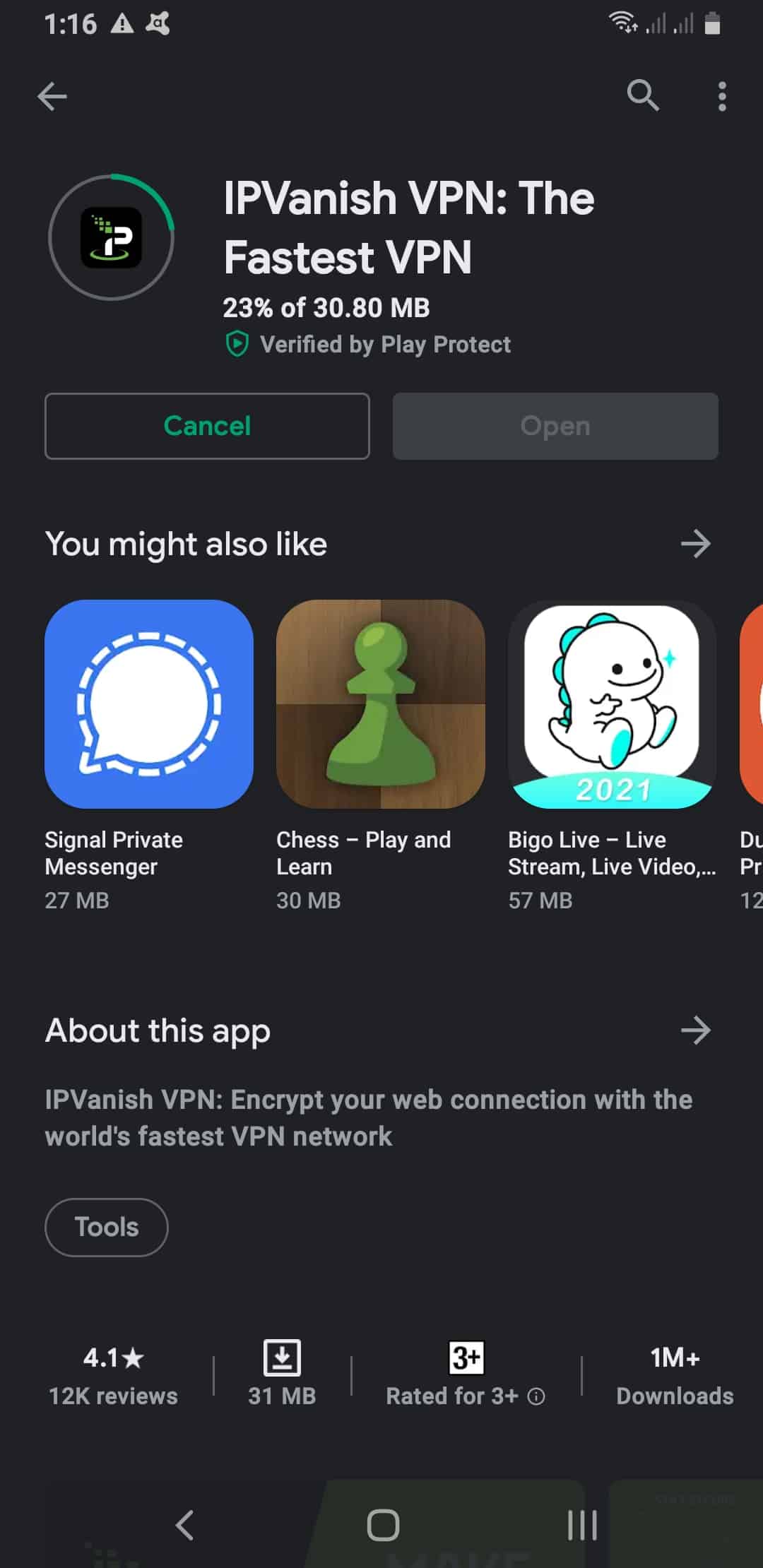Open the overflow menu
This screenshot has height=1568, width=763.
(x=721, y=97)
